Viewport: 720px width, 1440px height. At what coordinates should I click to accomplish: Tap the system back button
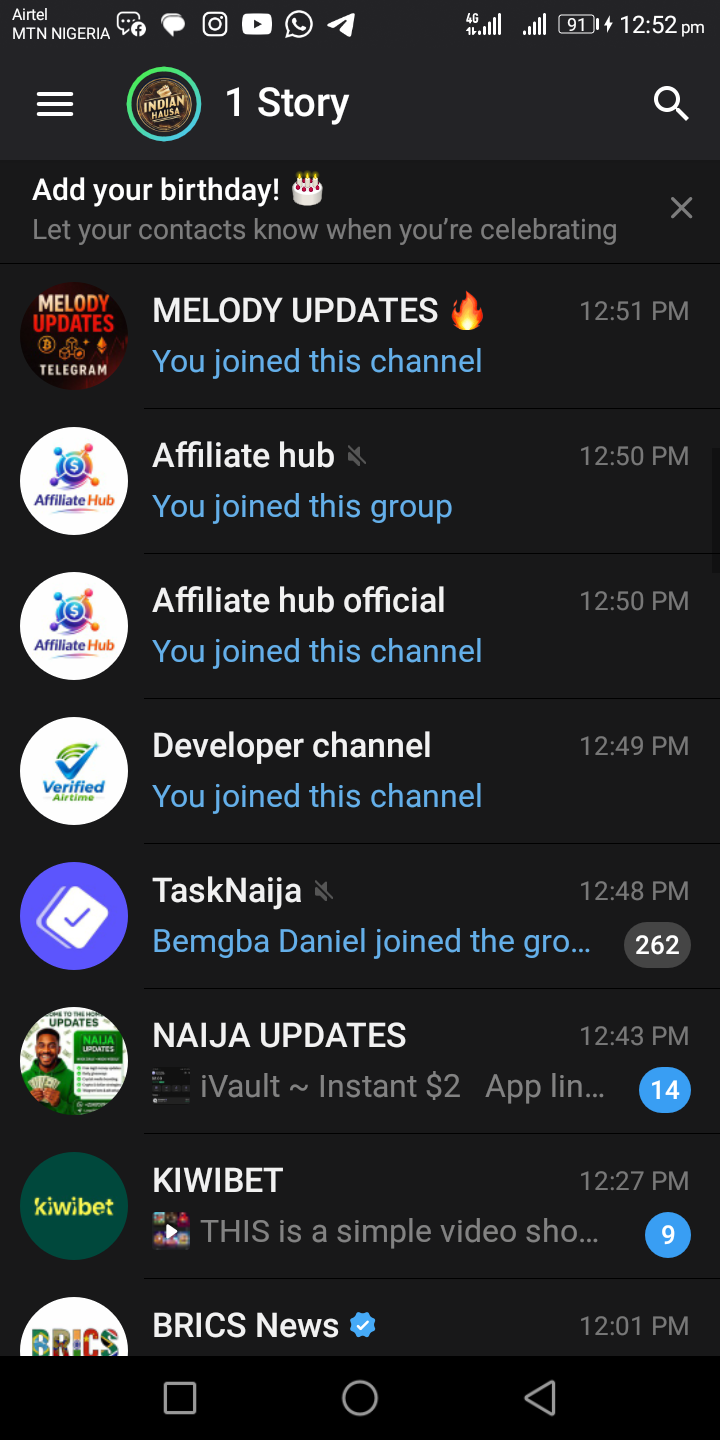[x=540, y=1398]
